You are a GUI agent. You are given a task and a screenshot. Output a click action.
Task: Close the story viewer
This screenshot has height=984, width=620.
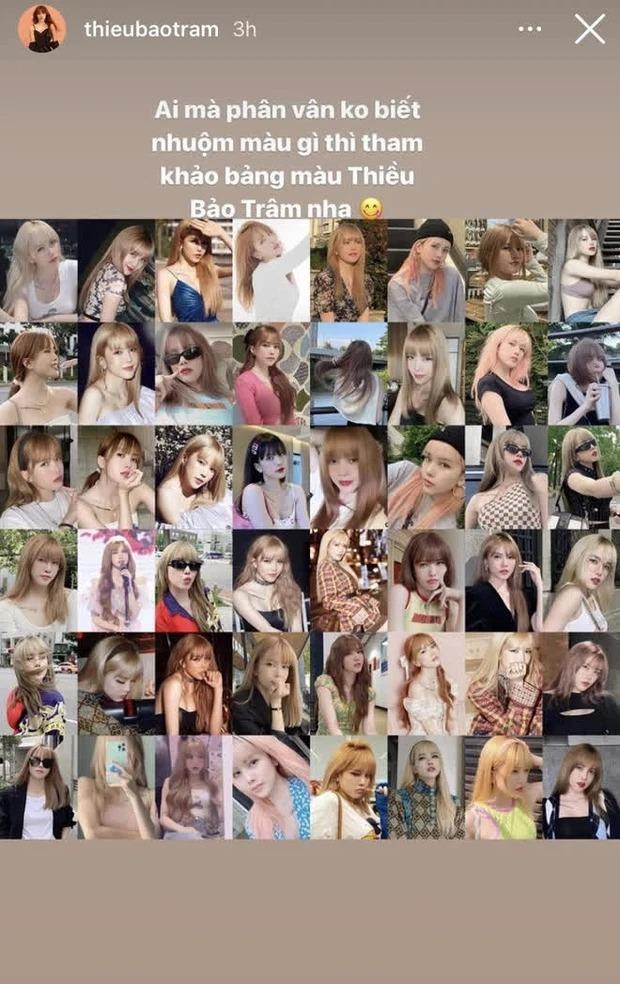click(x=589, y=29)
